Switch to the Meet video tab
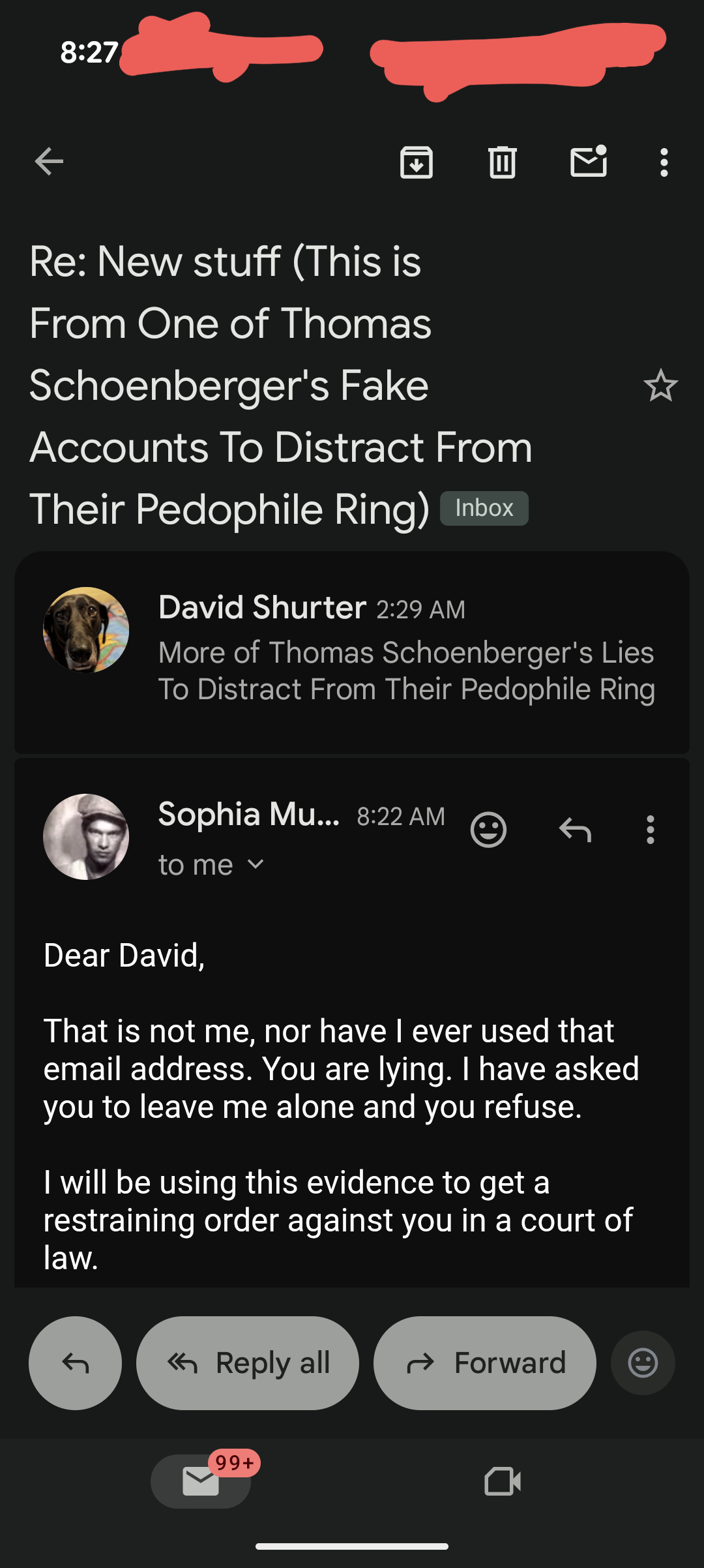Image resolution: width=704 pixels, height=1568 pixels. tap(503, 1481)
